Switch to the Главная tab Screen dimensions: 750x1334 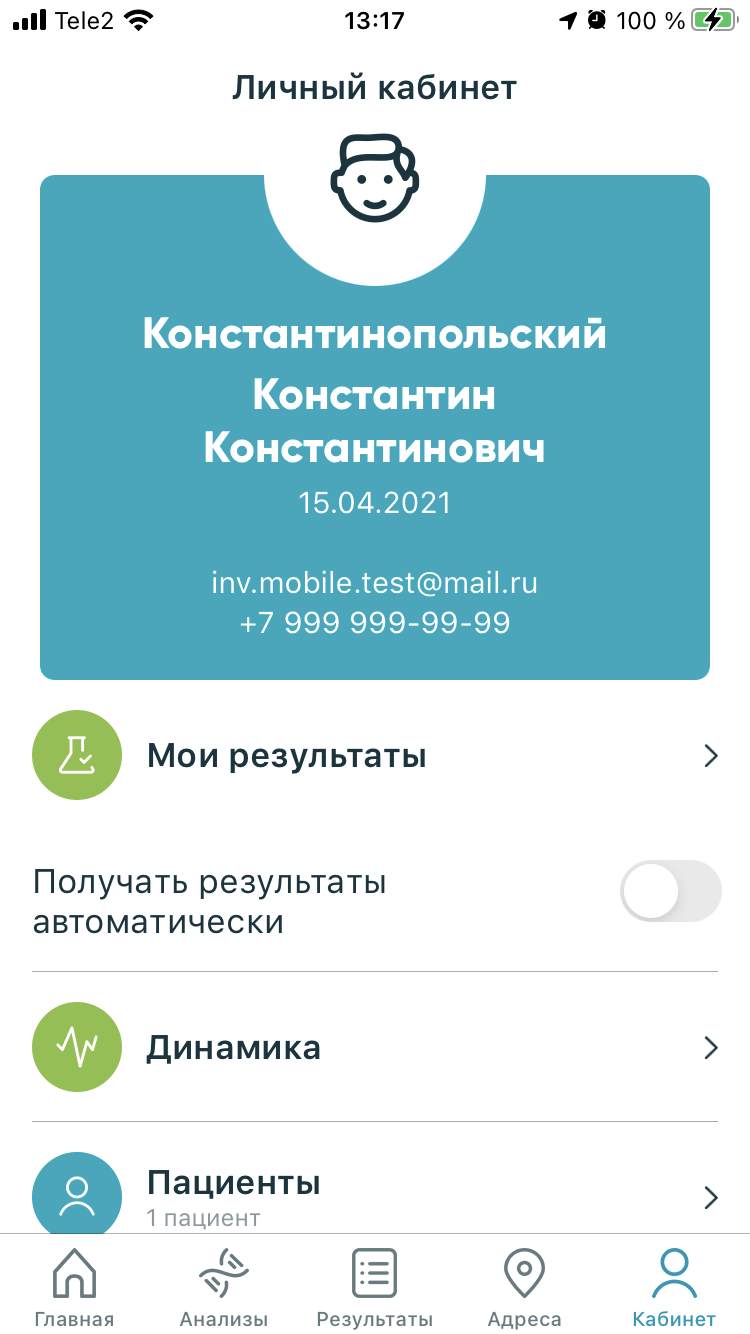(74, 1288)
